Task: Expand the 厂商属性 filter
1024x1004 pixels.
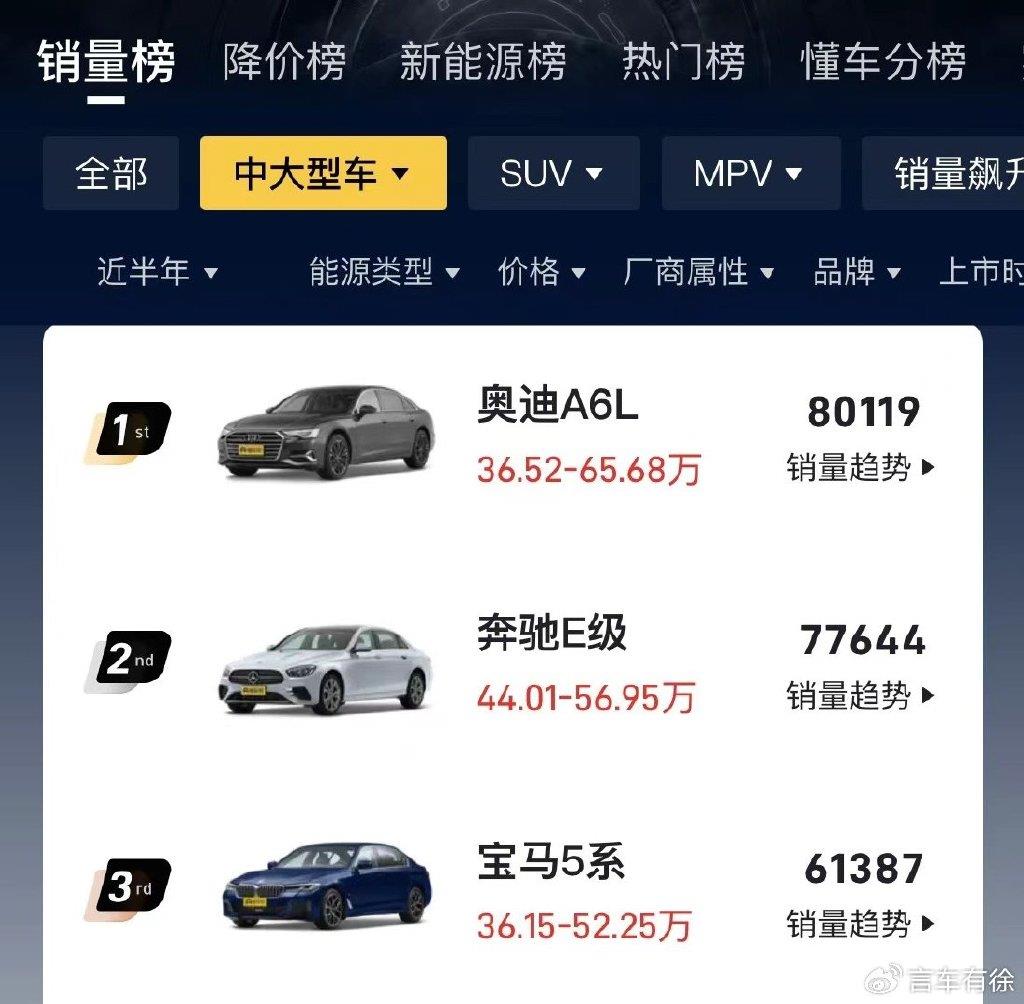Action: pyautogui.click(x=698, y=271)
